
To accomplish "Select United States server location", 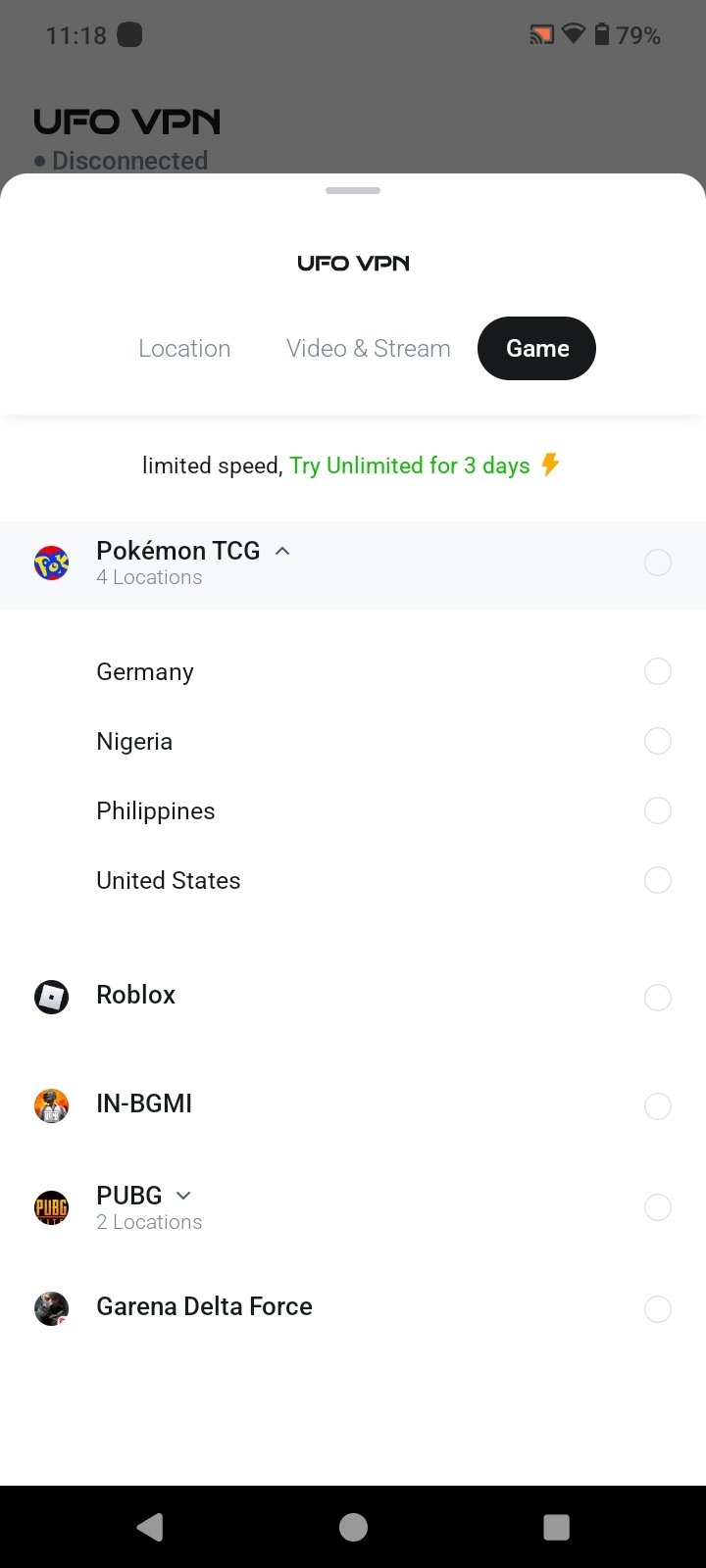I will click(x=657, y=880).
